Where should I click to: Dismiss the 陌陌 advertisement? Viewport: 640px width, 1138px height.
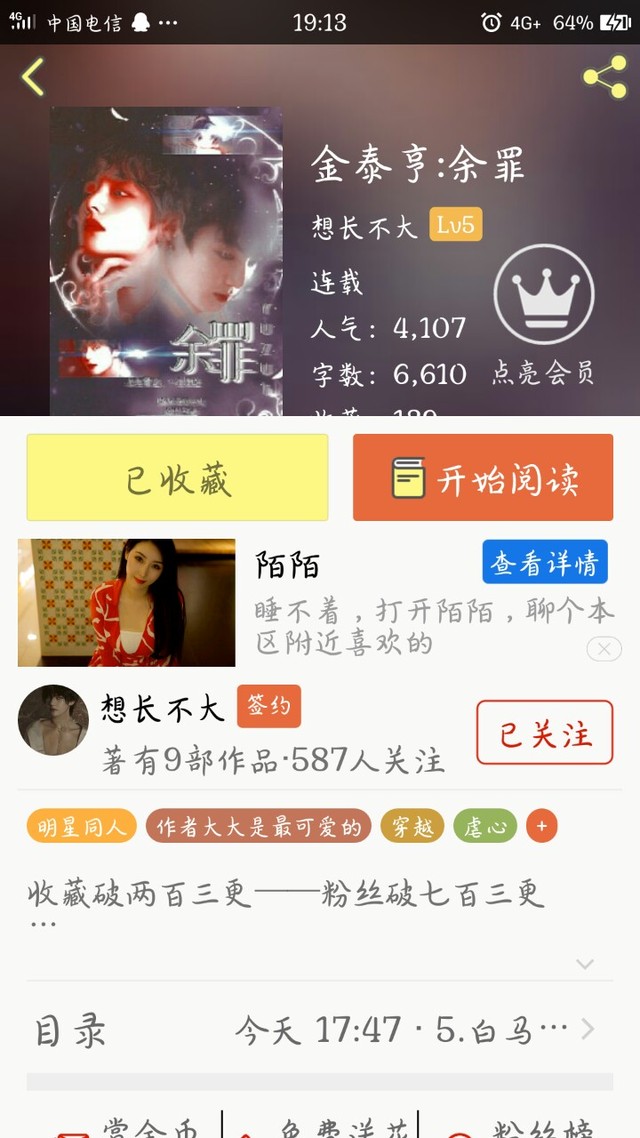tap(603, 649)
